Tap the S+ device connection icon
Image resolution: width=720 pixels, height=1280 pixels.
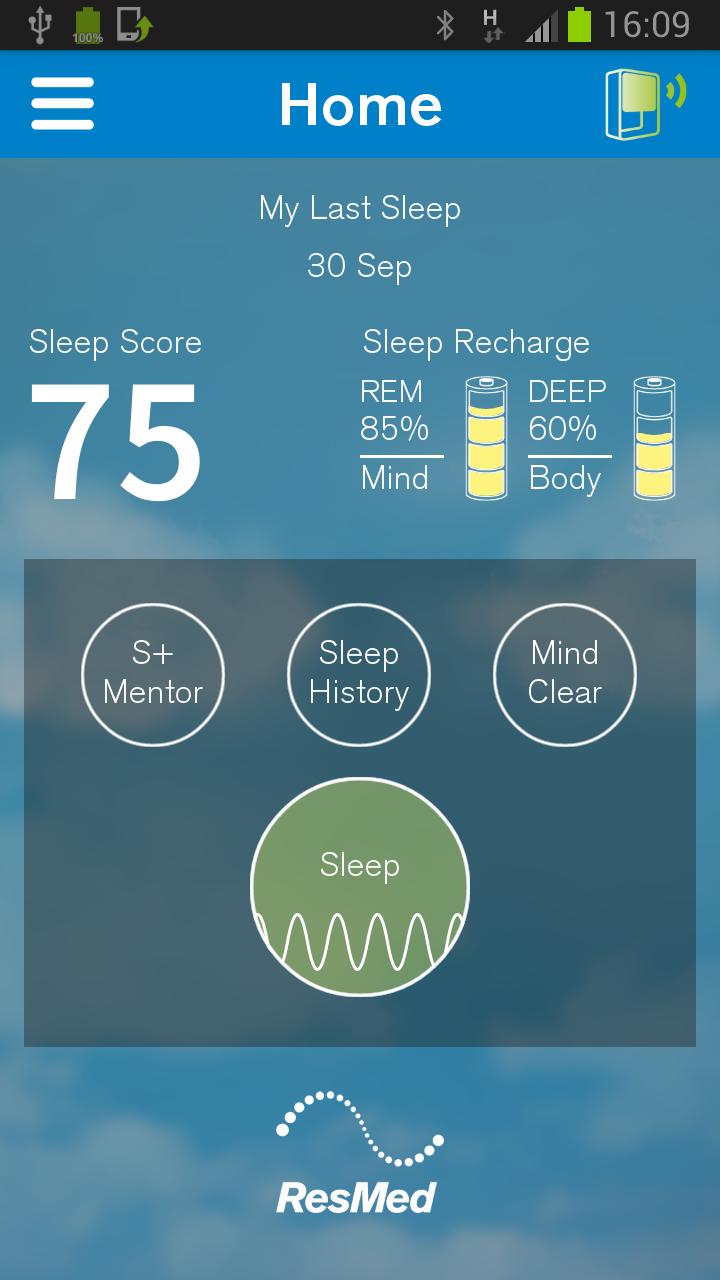(x=644, y=104)
